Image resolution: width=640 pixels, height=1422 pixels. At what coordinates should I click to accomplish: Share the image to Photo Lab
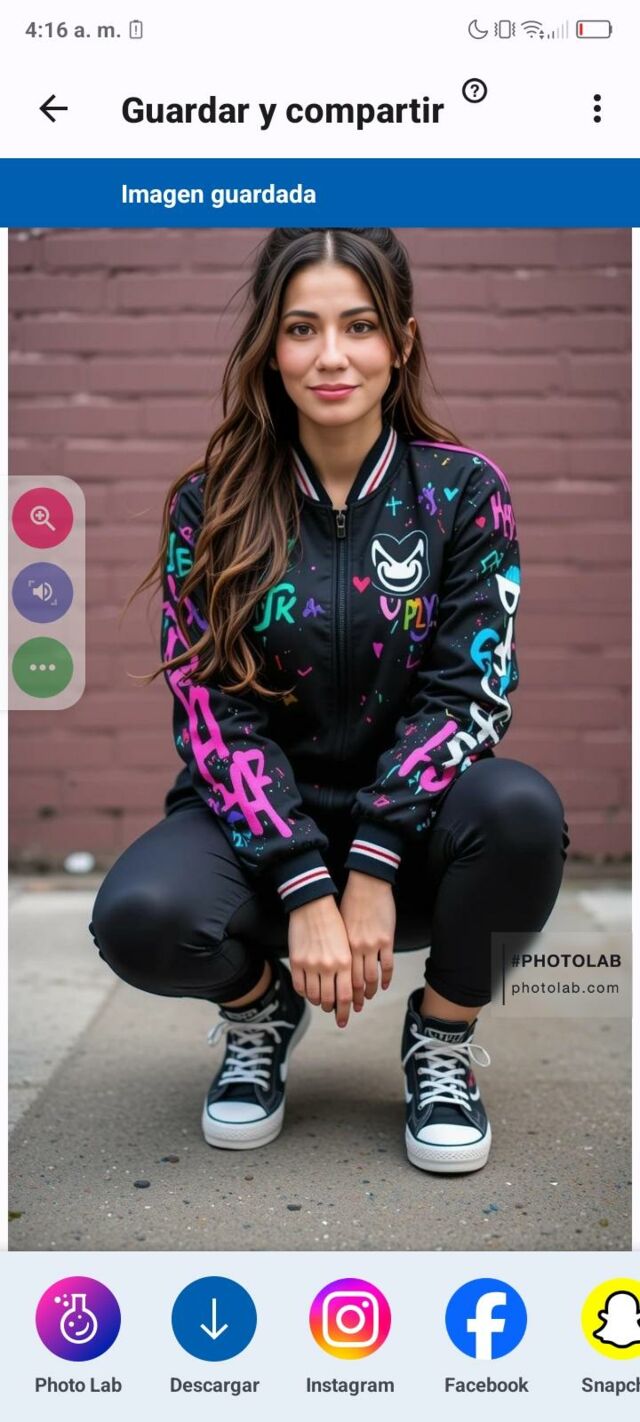(78, 1319)
